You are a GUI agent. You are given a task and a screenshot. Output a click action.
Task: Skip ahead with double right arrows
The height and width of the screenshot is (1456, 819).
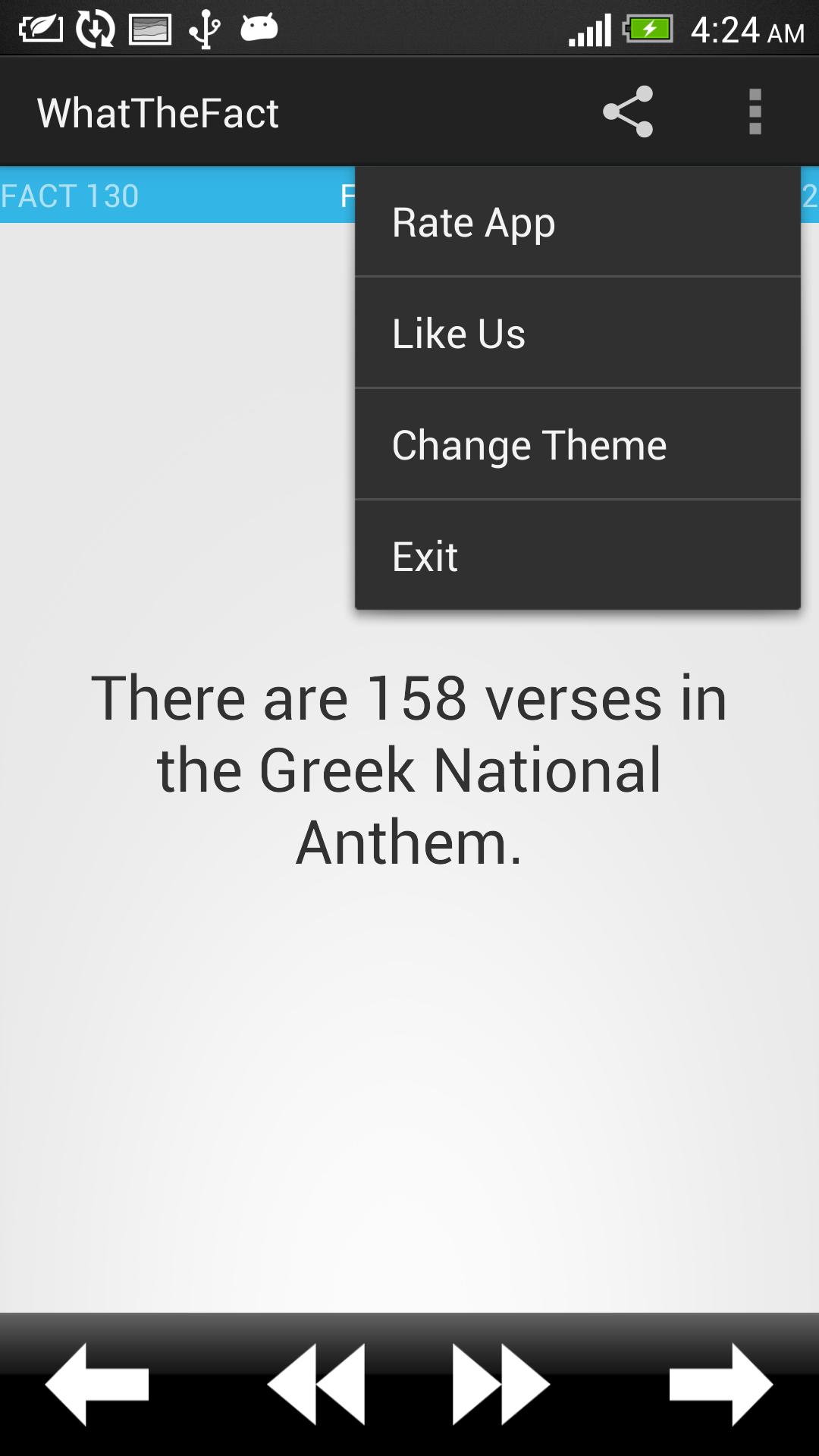(x=500, y=1384)
